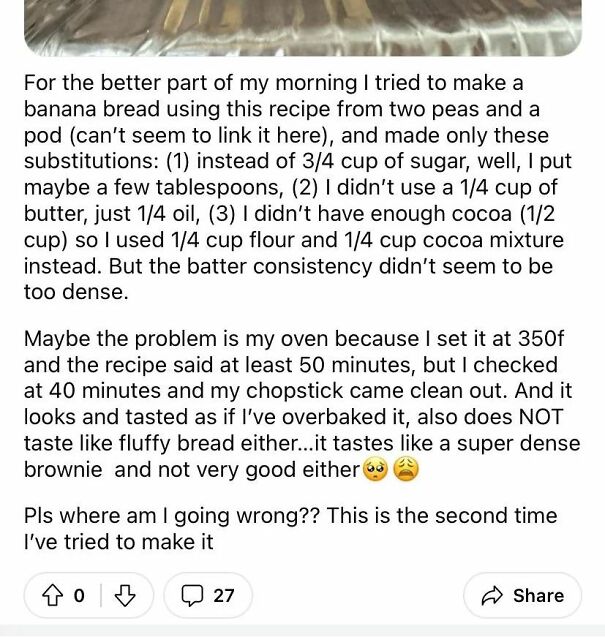Screen dimensions: 605x637
Task: Open the 27 comments
Action: coord(208,595)
